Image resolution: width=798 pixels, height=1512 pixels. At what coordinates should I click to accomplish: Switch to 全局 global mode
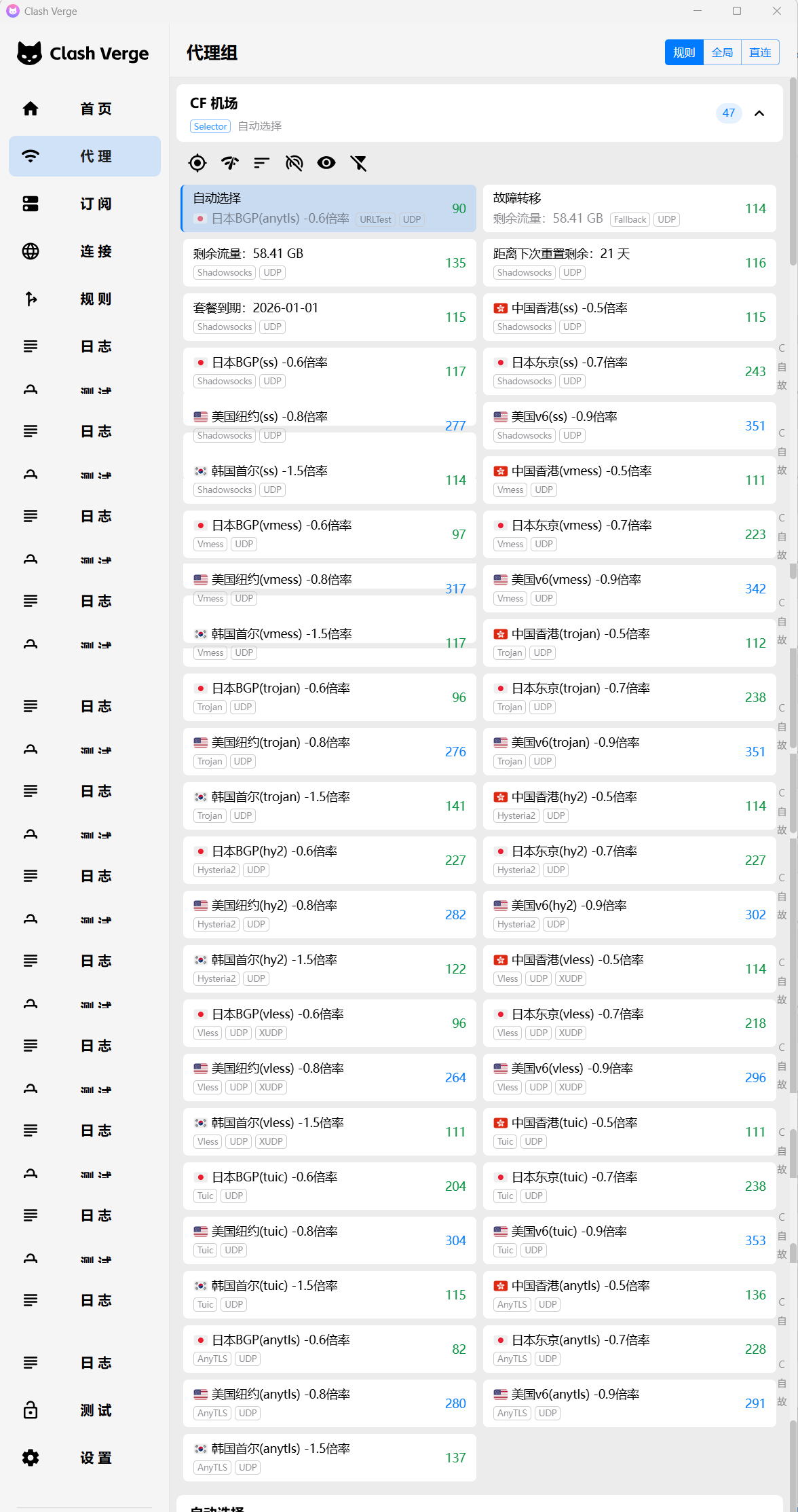[722, 52]
